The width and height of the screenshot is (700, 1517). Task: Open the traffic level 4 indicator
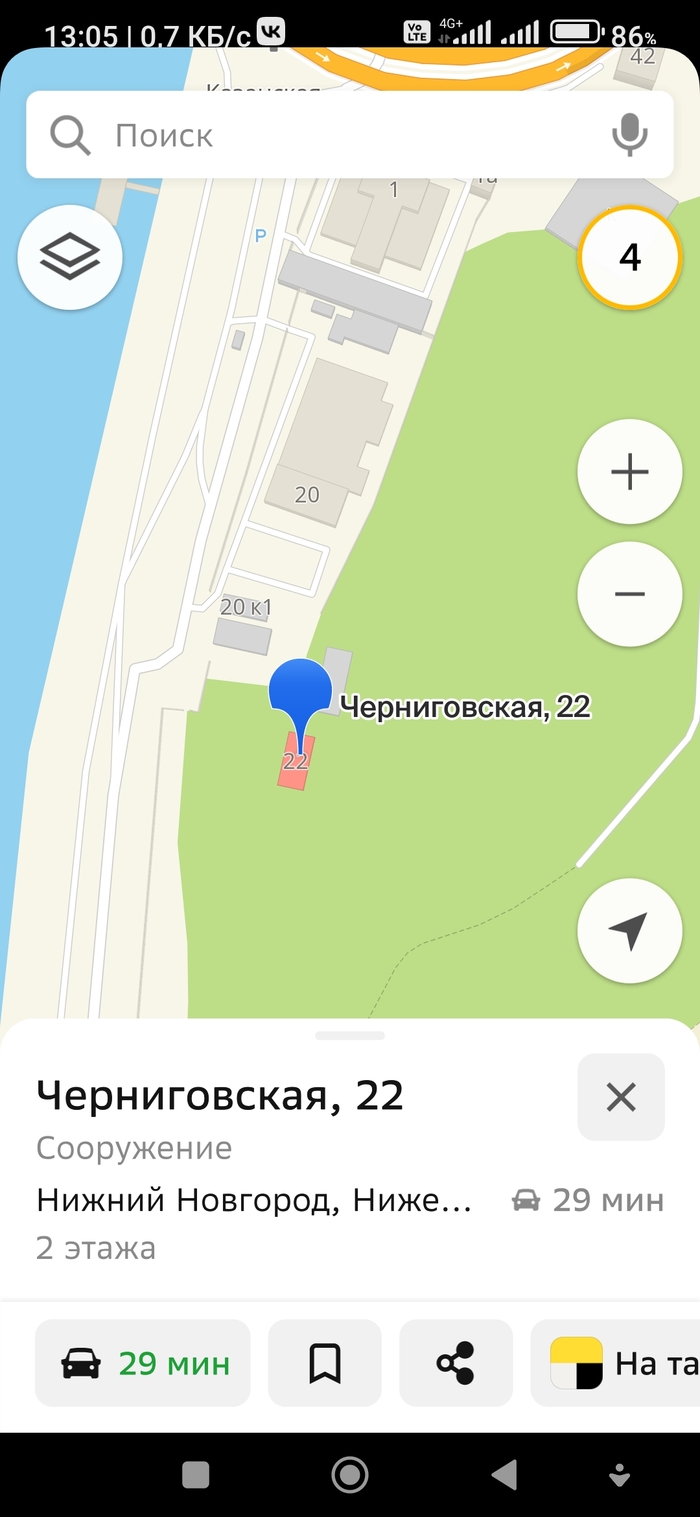(x=629, y=258)
